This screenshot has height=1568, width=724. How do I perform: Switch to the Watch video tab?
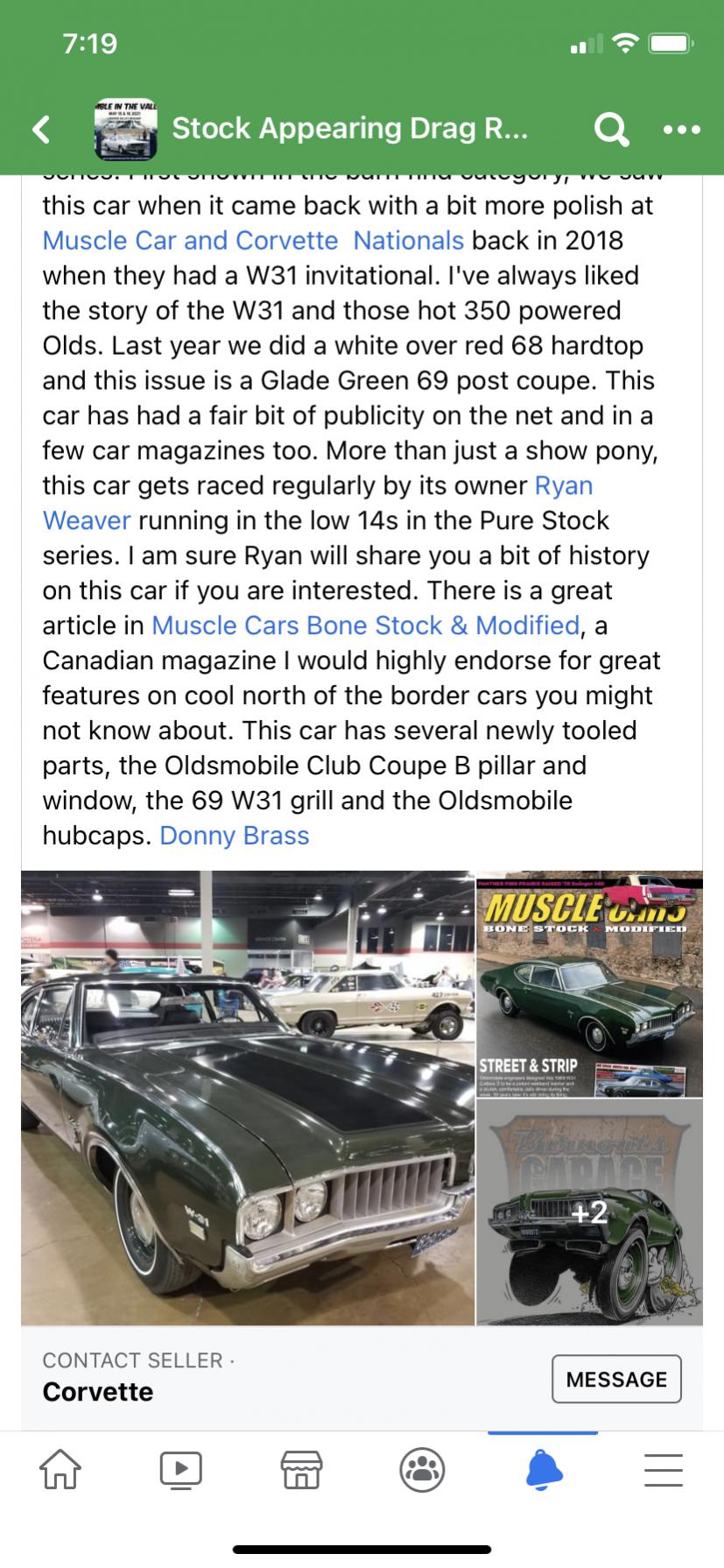181,1469
